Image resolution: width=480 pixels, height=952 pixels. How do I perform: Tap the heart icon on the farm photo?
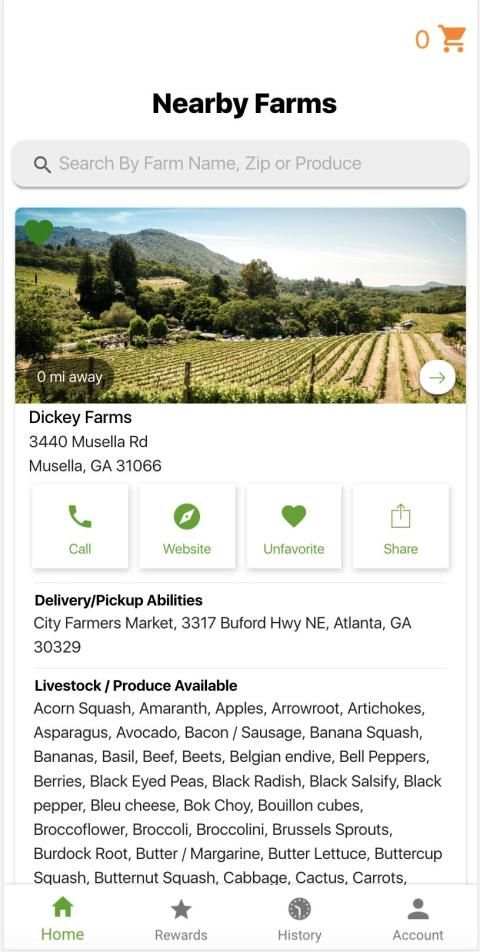[x=39, y=232]
